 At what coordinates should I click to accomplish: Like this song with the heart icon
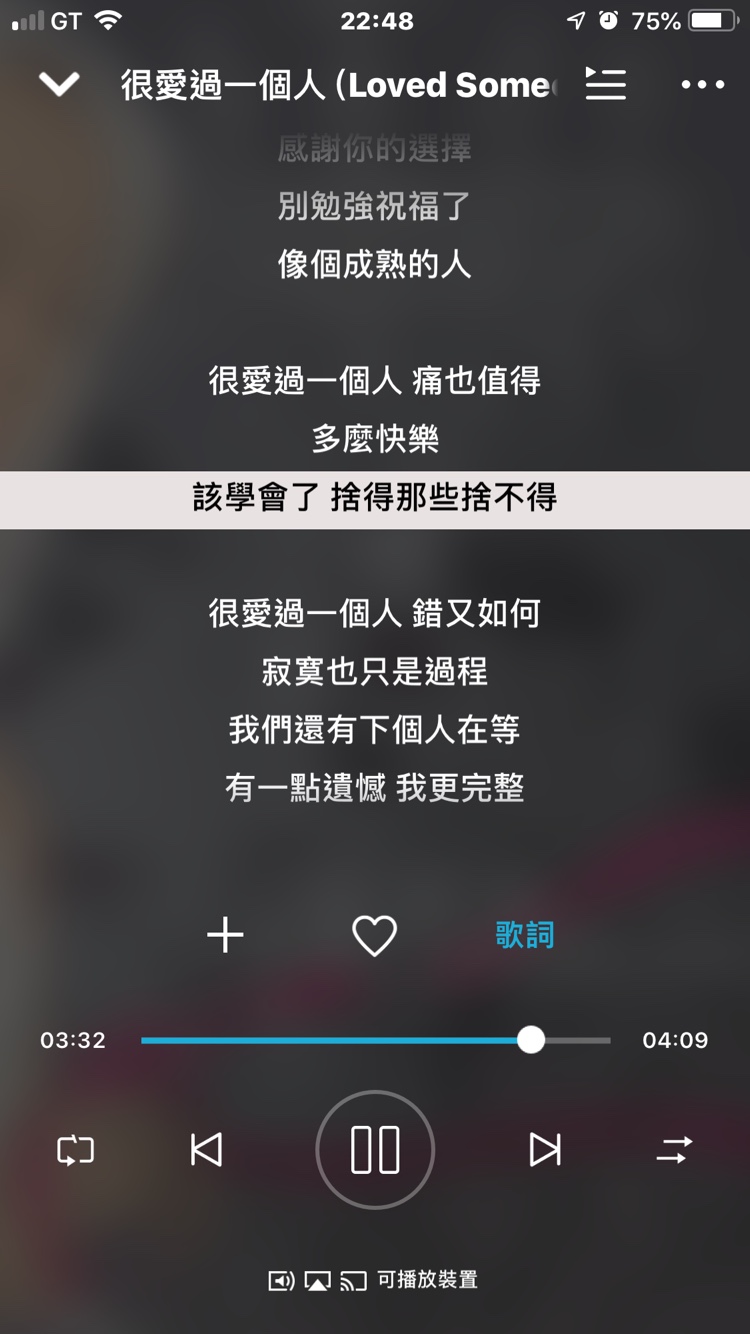point(375,936)
